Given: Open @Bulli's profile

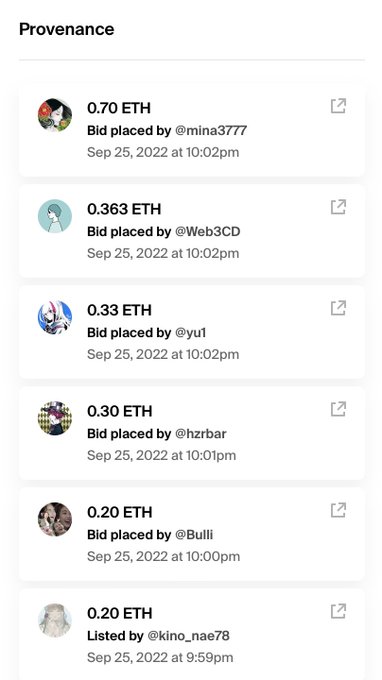Looking at the screenshot, I should [x=194, y=535].
